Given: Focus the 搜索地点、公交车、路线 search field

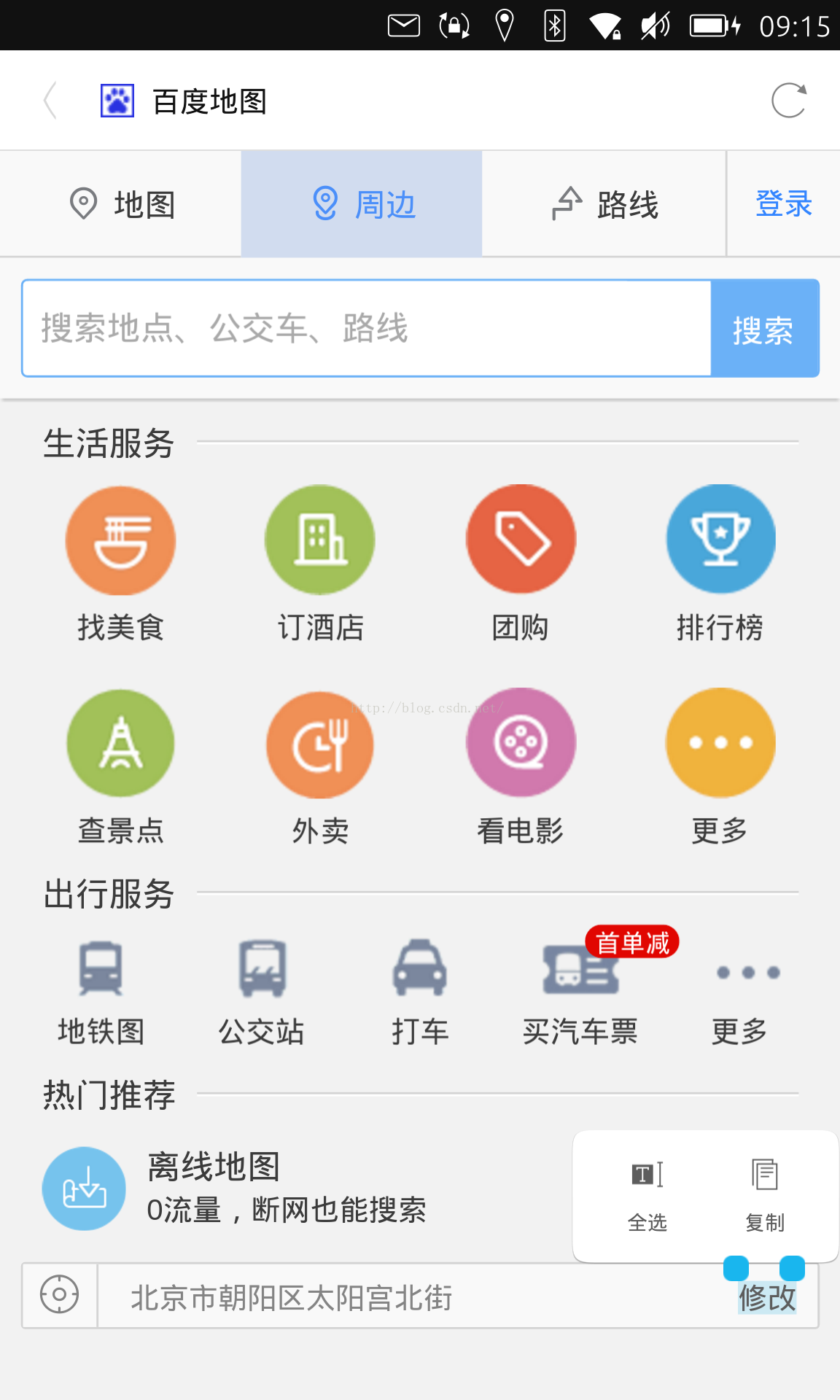Looking at the screenshot, I should click(x=366, y=328).
